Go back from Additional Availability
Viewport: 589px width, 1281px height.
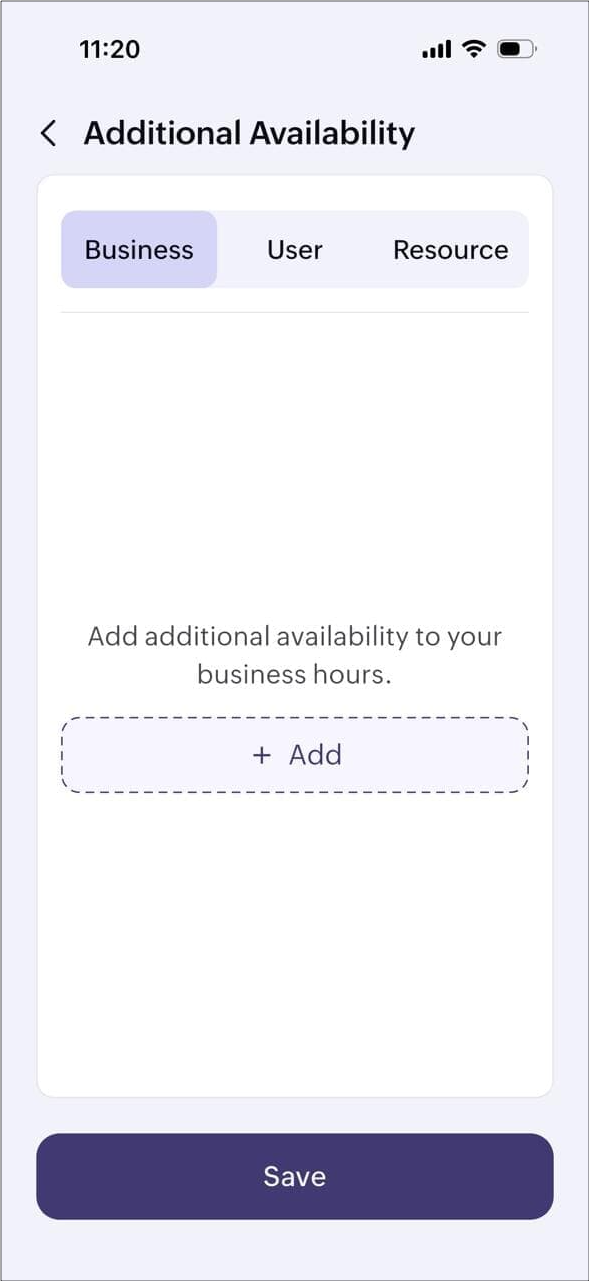(48, 133)
